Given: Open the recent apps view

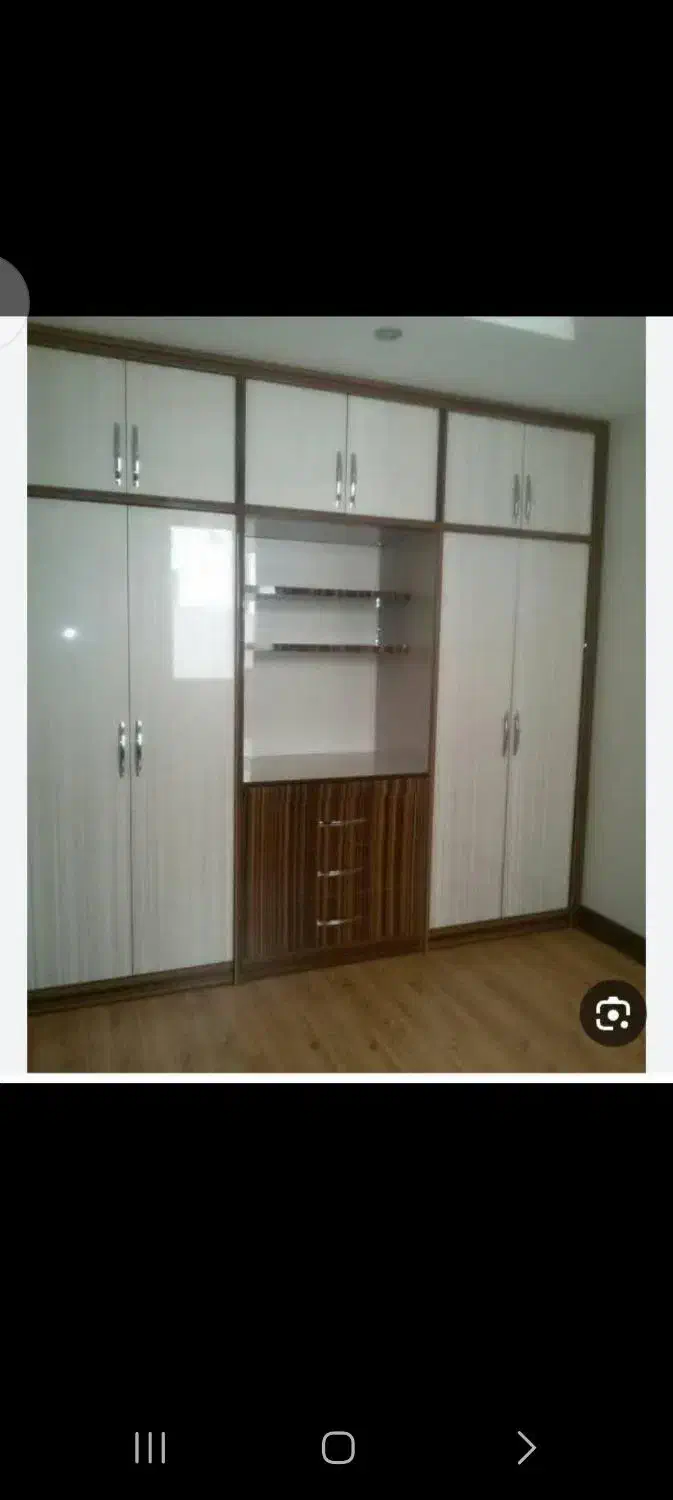Looking at the screenshot, I should [150, 1447].
